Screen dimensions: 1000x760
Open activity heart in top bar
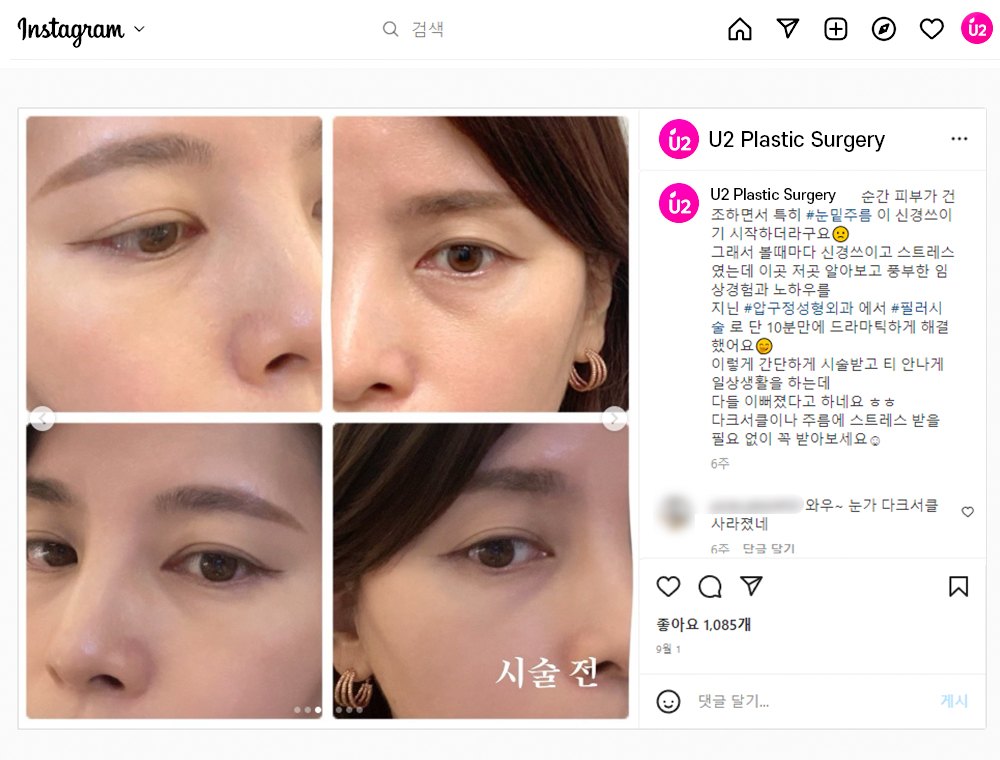[x=932, y=29]
